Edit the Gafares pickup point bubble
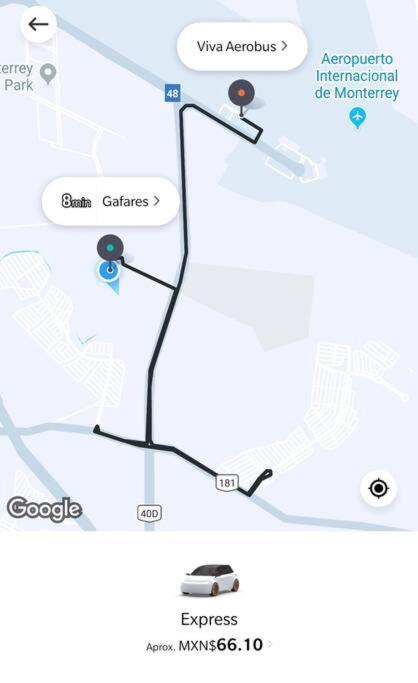Viewport: 418px width, 683px height. [x=111, y=201]
